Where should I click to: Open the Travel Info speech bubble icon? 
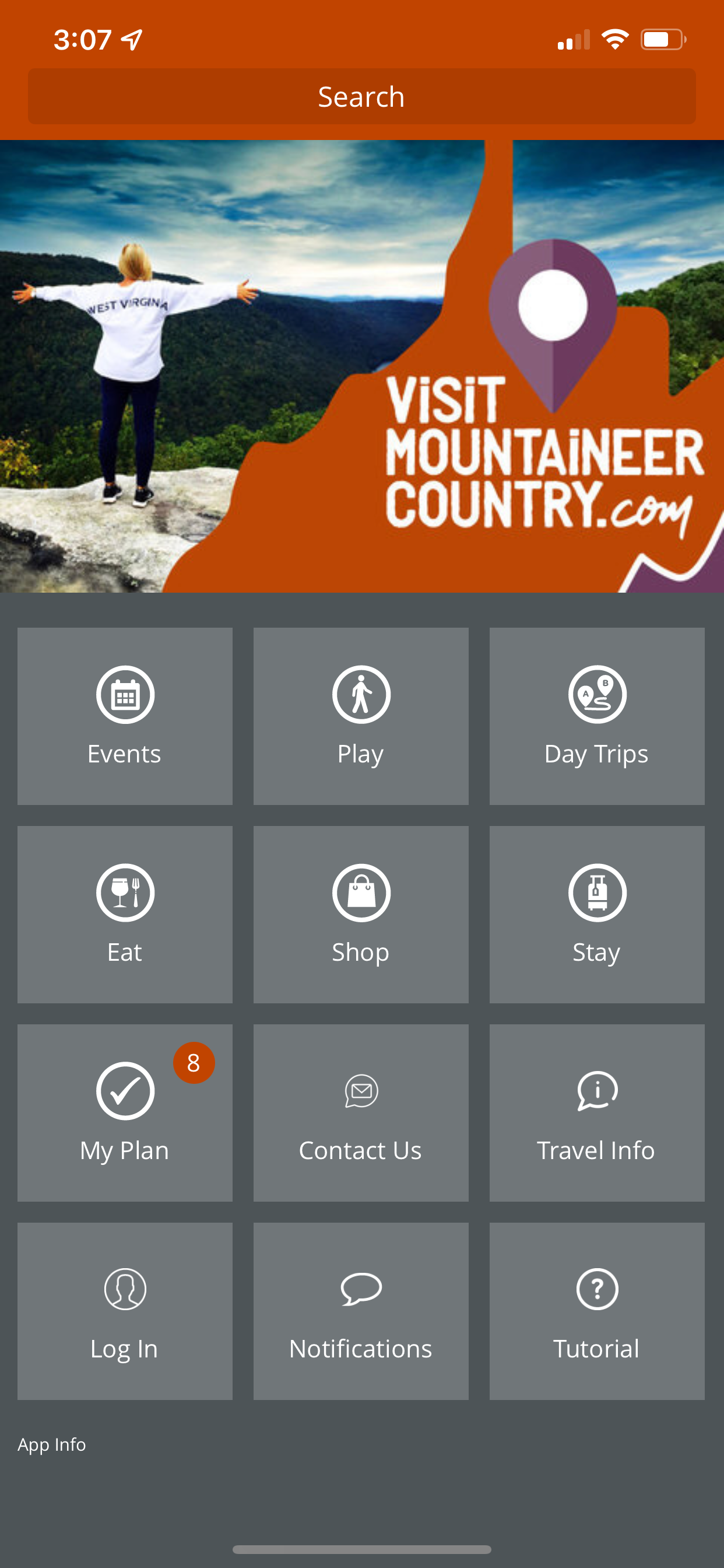pyautogui.click(x=597, y=1090)
